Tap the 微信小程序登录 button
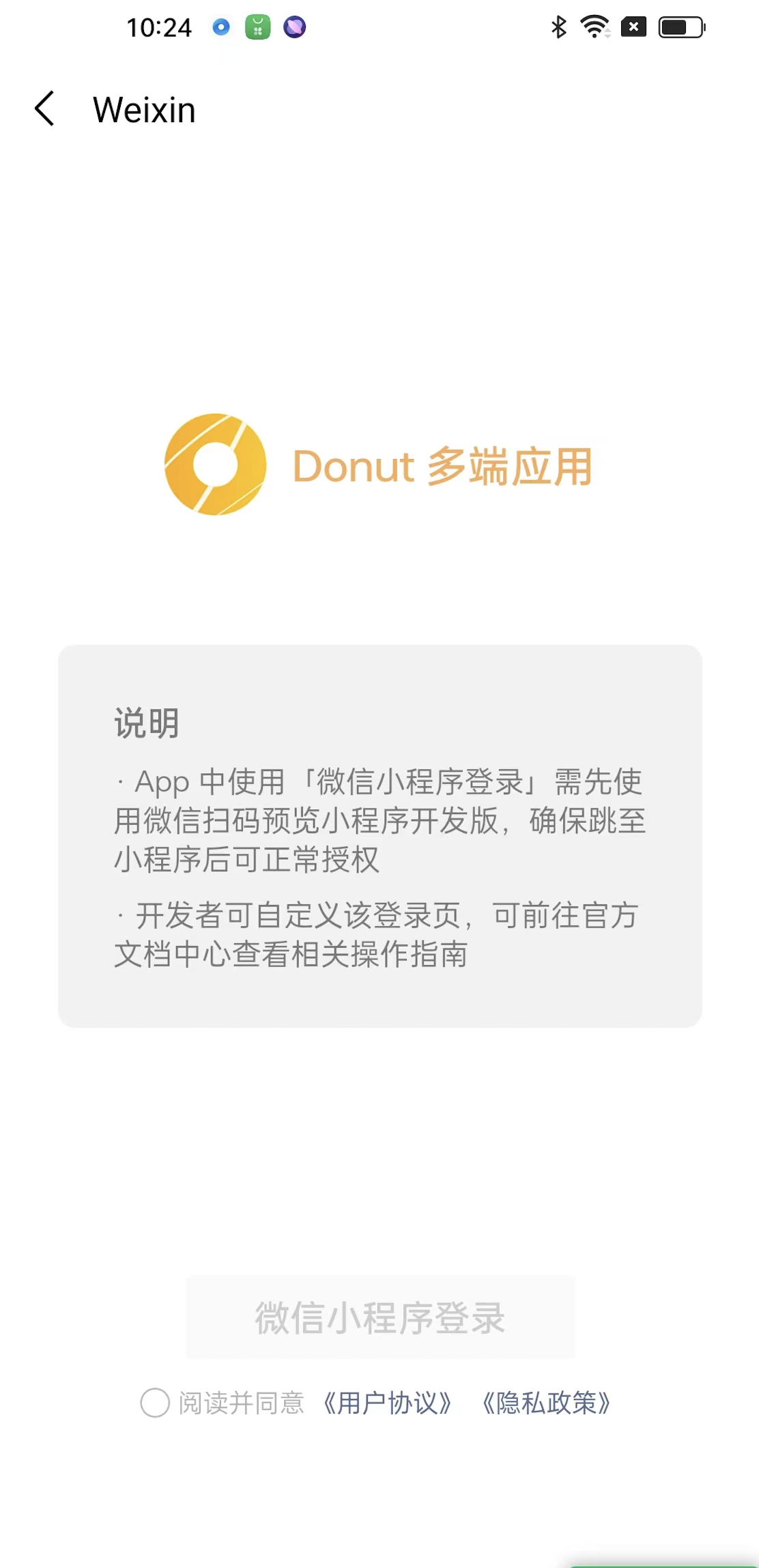Image resolution: width=759 pixels, height=1568 pixels. tap(379, 1317)
